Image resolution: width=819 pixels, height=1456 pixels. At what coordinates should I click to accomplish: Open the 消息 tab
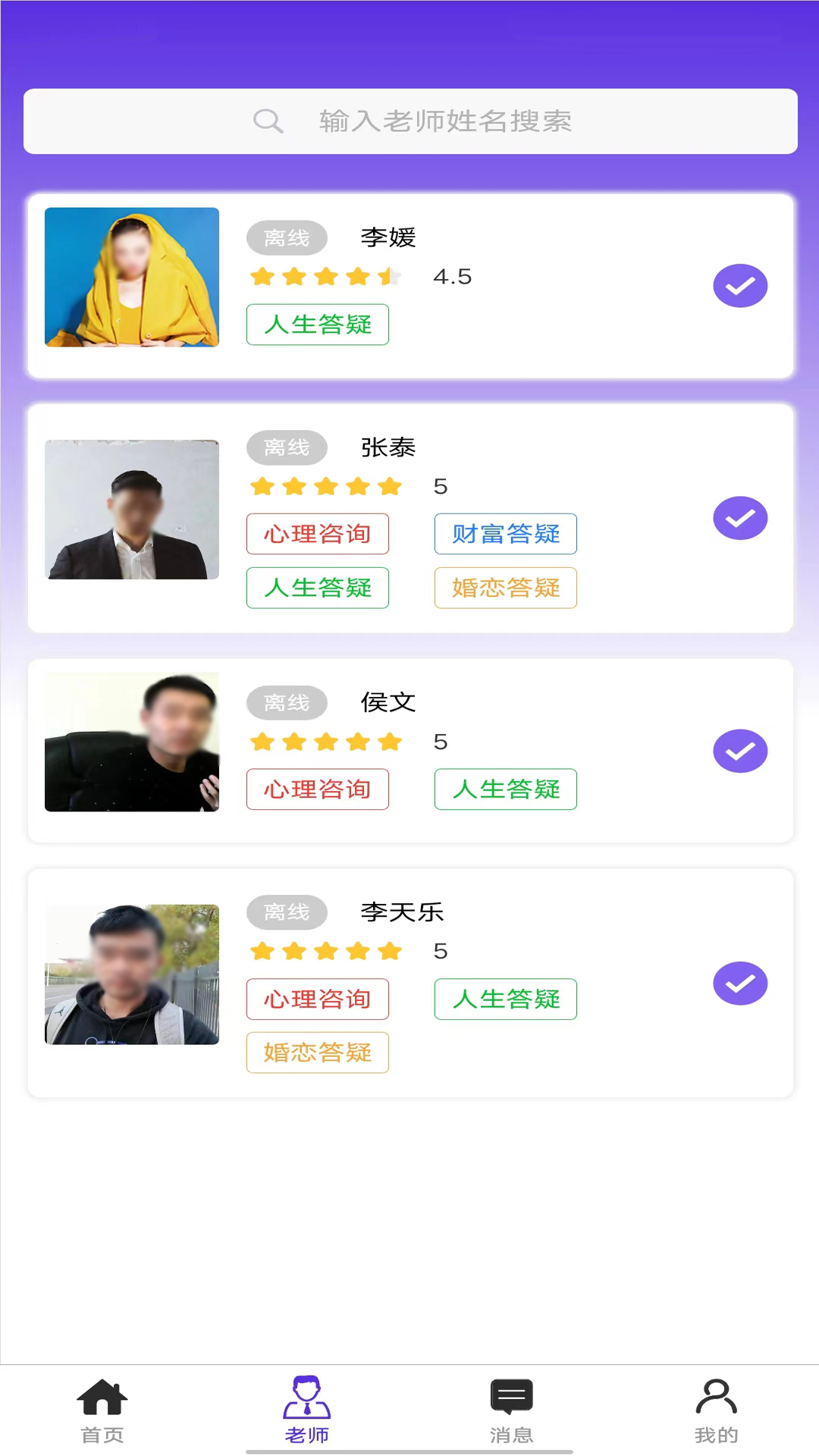(x=511, y=1411)
